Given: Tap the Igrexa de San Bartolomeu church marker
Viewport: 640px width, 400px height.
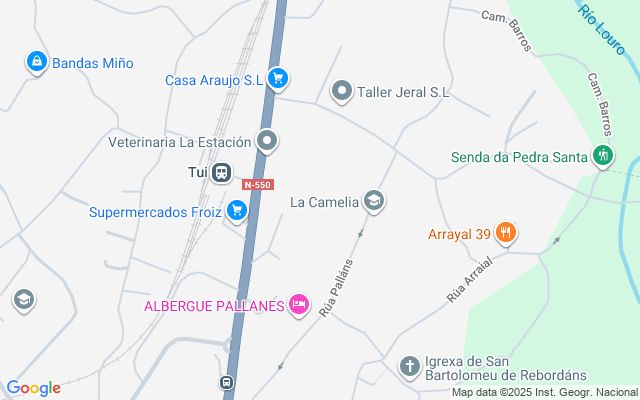Looking at the screenshot, I should tap(409, 367).
